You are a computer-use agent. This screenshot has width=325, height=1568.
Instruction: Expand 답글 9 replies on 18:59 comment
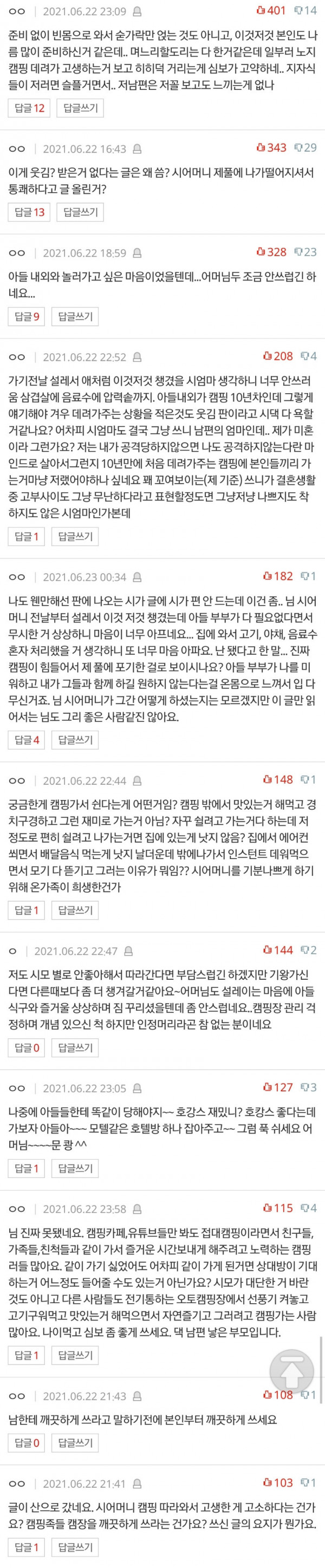tap(27, 316)
